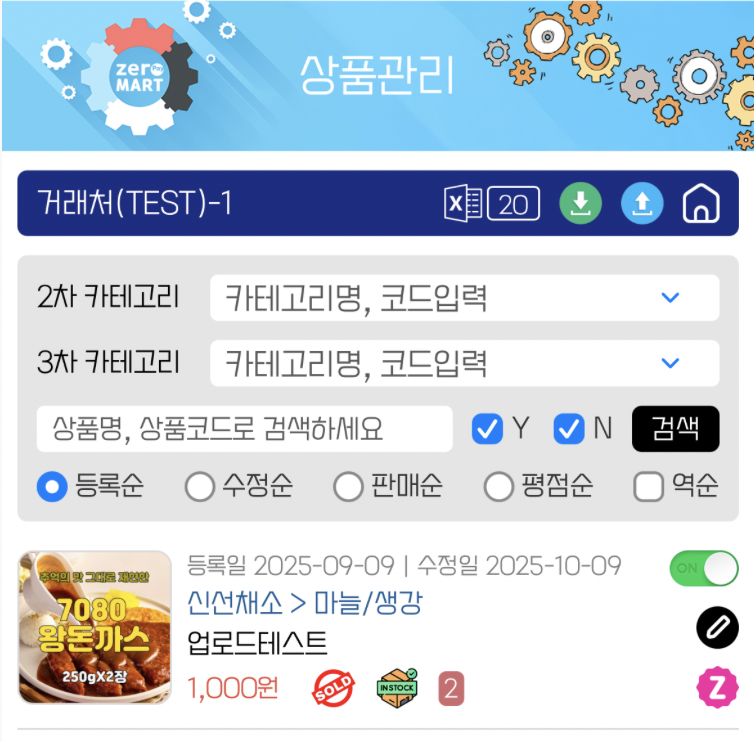Tap the pink Z badge on 업로드테스트
The height and width of the screenshot is (742, 754).
[717, 687]
